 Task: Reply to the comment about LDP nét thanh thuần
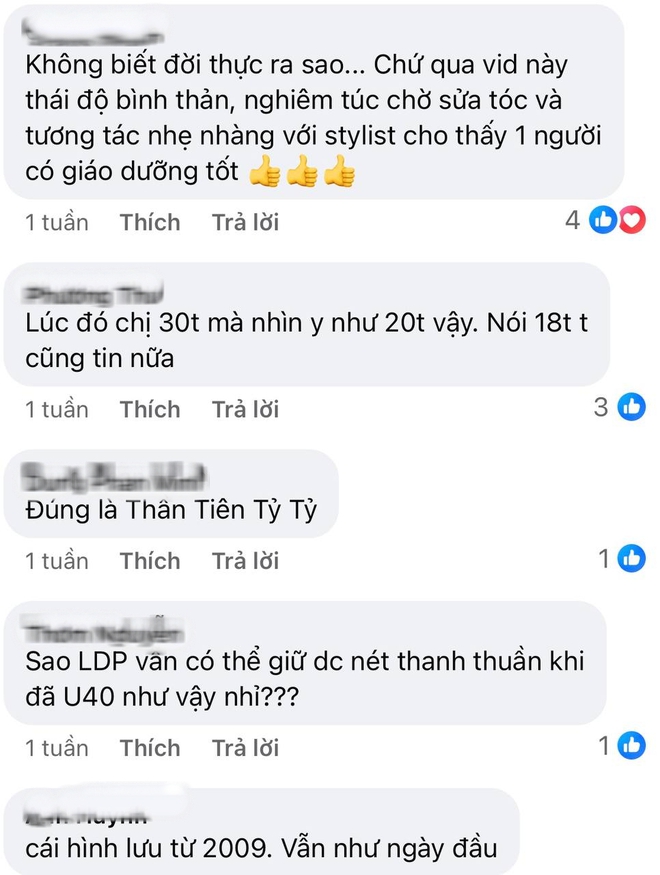pos(245,748)
